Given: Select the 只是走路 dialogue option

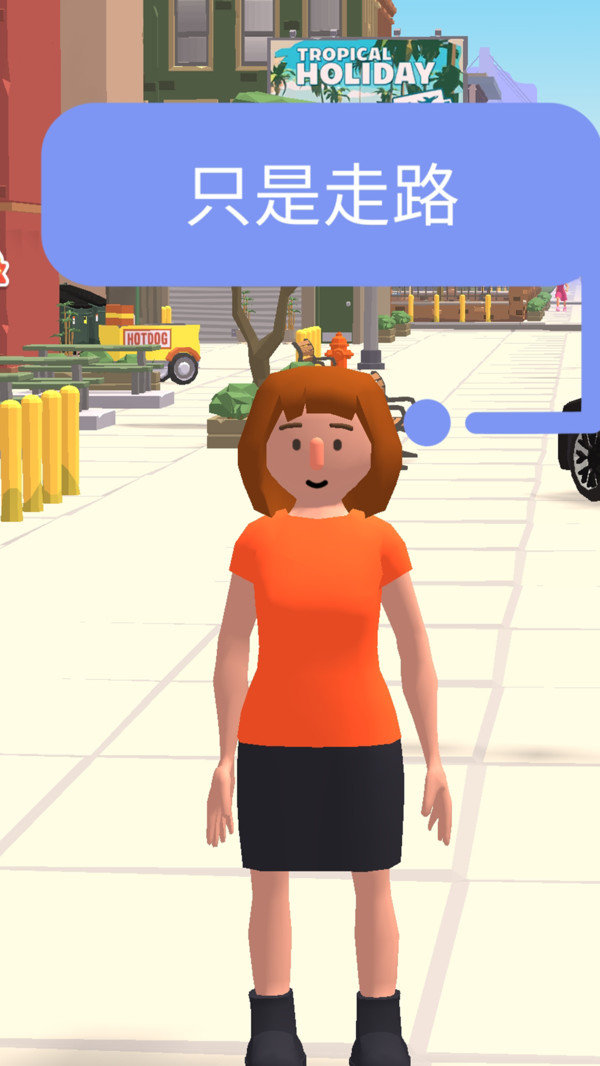Looking at the screenshot, I should [322, 195].
